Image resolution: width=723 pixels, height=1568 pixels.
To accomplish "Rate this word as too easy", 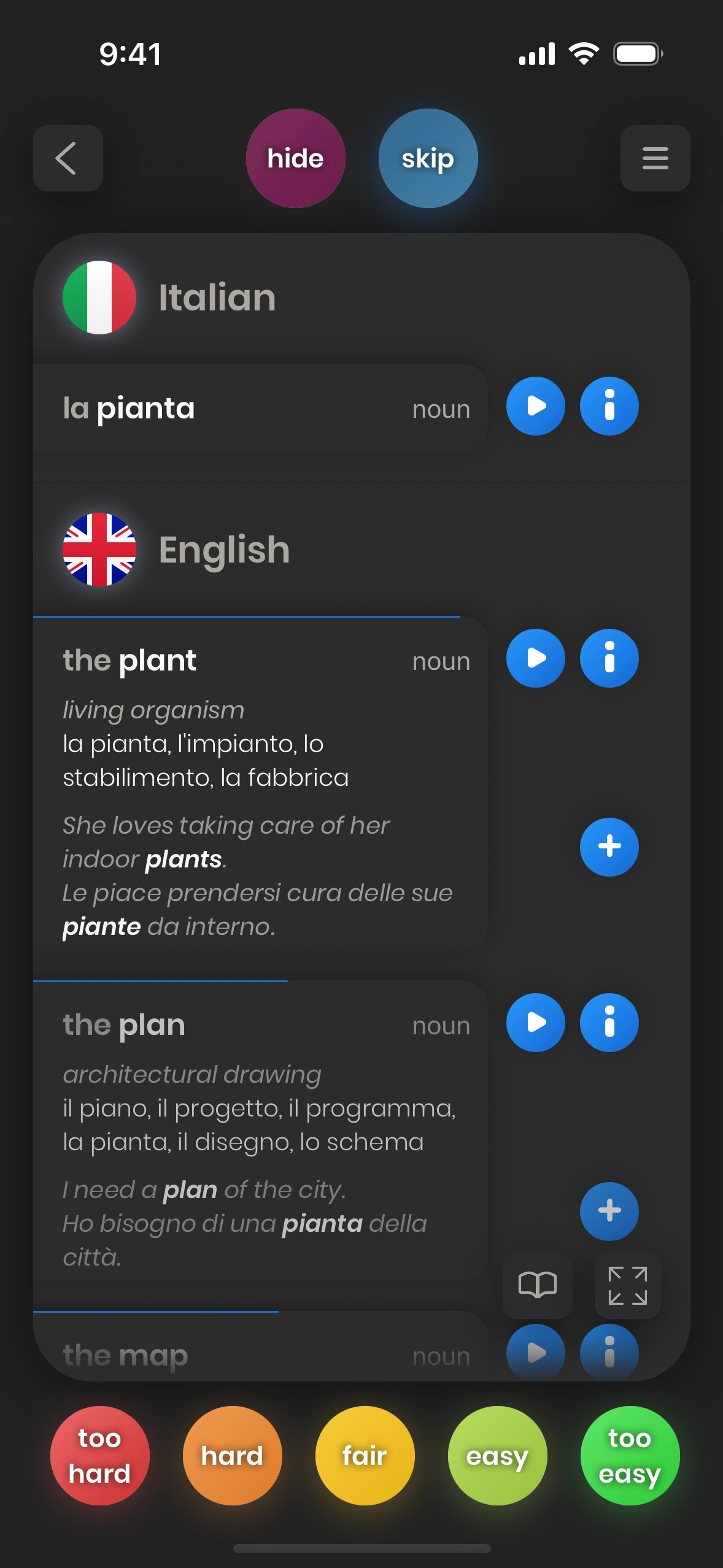I will tap(630, 1455).
